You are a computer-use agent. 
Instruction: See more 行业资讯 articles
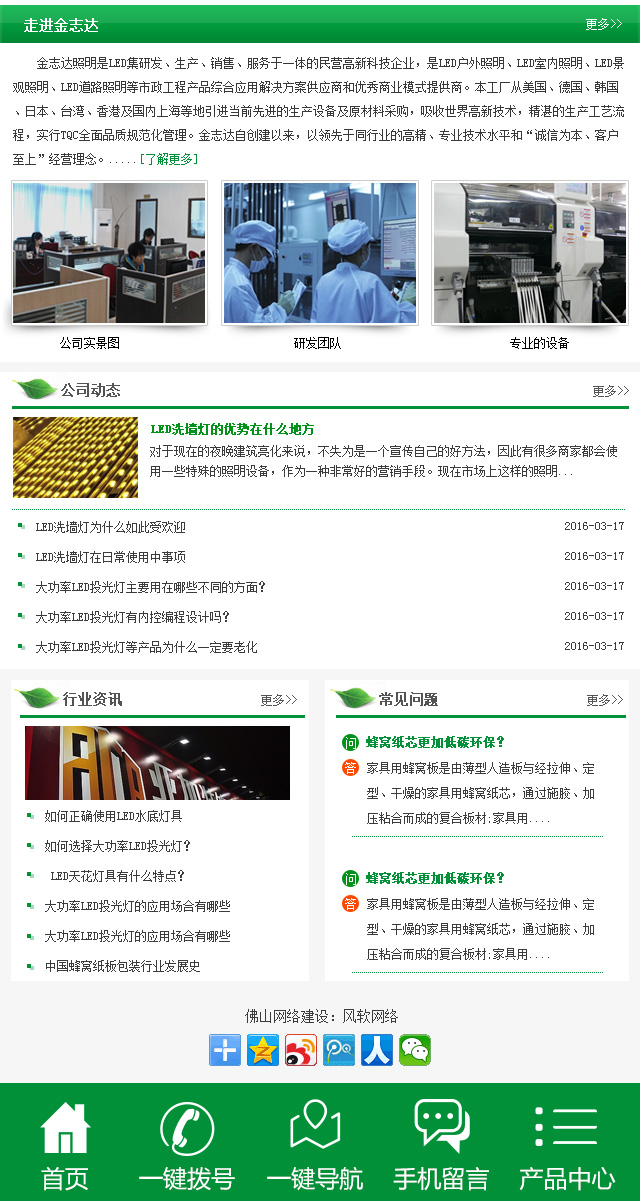click(279, 700)
